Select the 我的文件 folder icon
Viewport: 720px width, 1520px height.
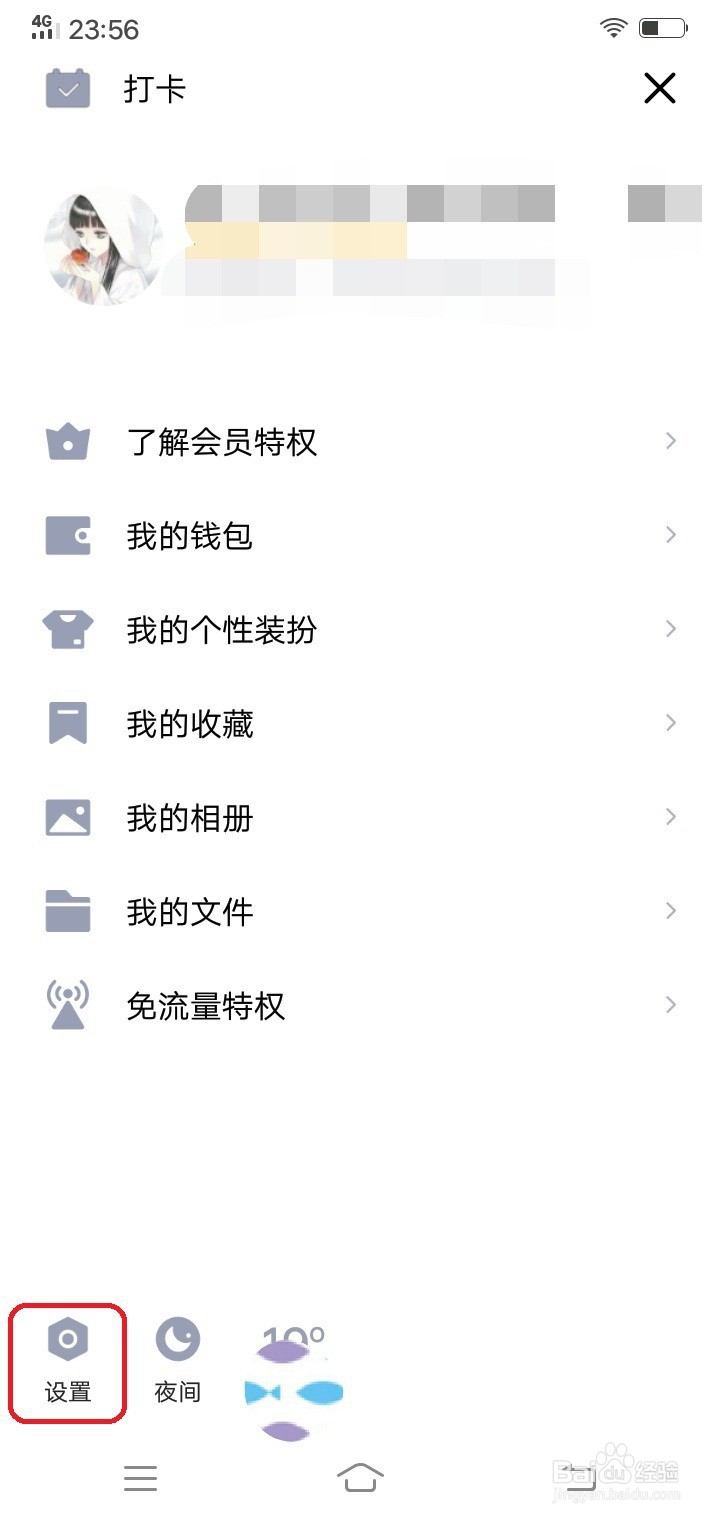67,911
